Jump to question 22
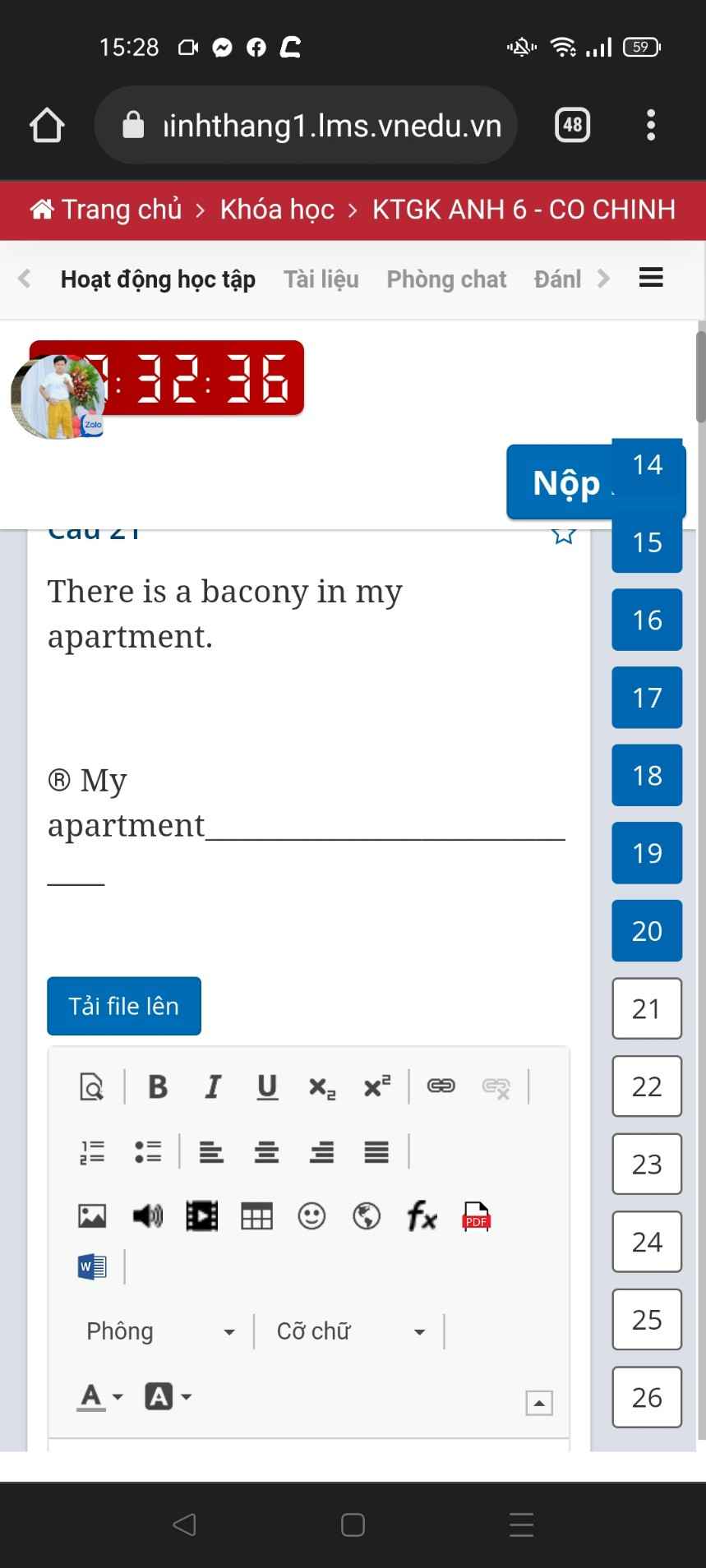The image size is (706, 1568). coord(647,1086)
